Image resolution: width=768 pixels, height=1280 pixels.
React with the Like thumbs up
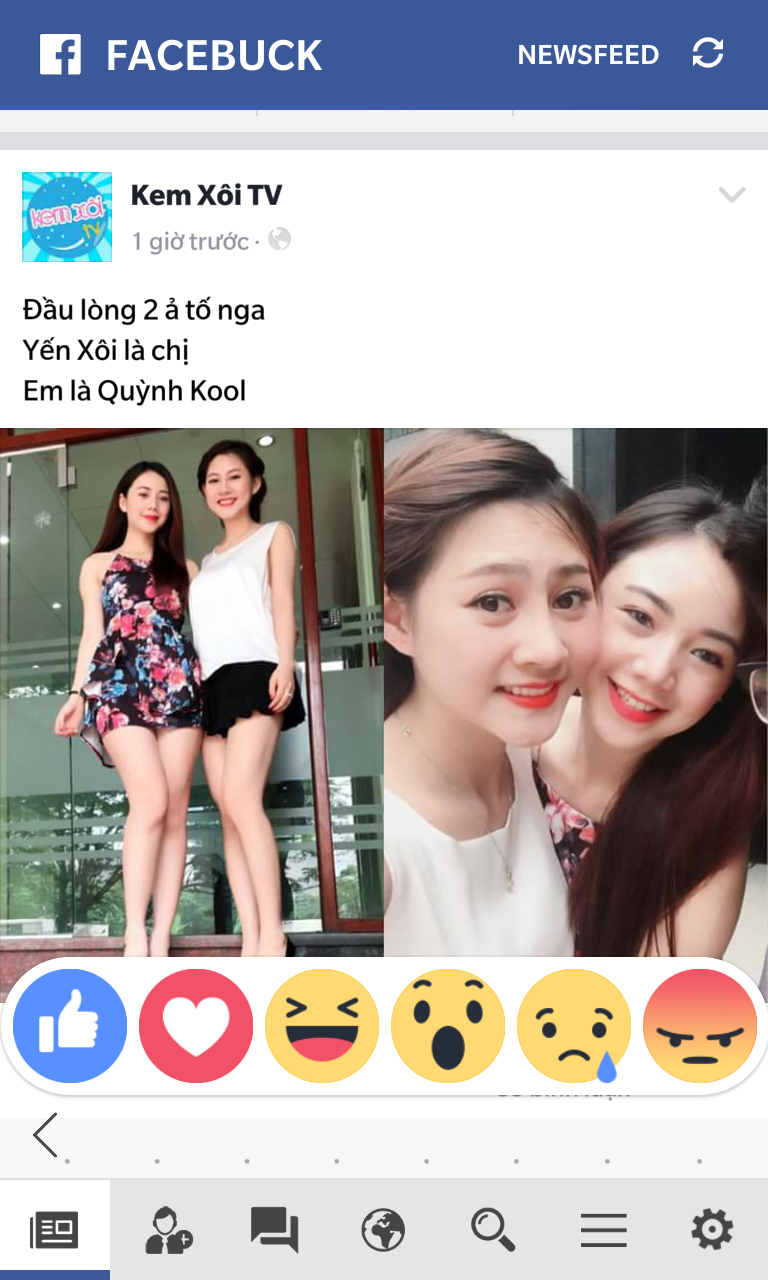click(x=70, y=1026)
